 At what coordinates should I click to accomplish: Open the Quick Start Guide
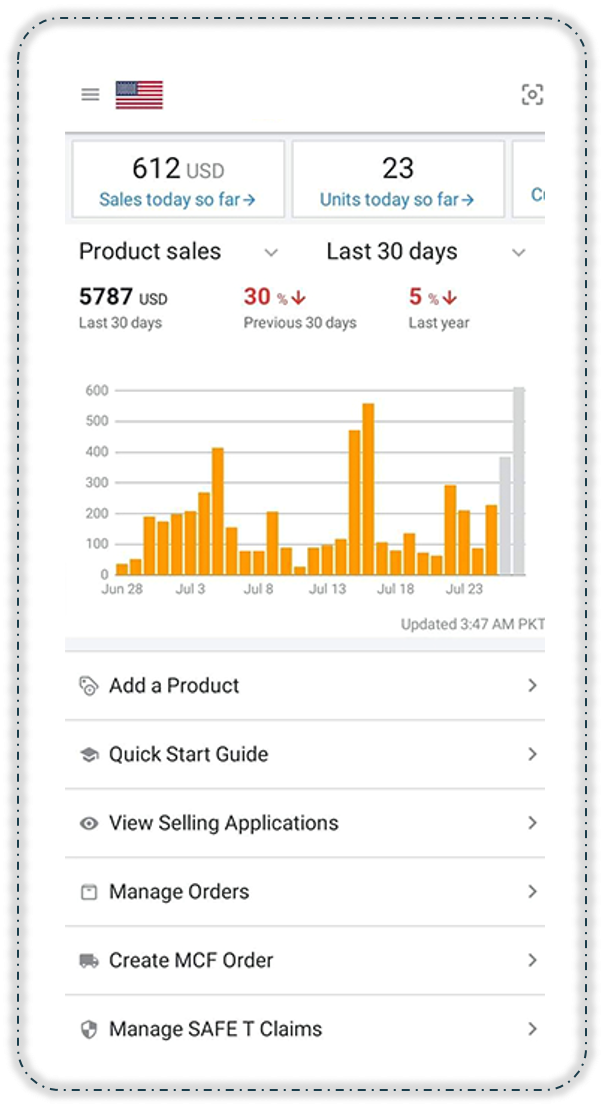coord(305,754)
